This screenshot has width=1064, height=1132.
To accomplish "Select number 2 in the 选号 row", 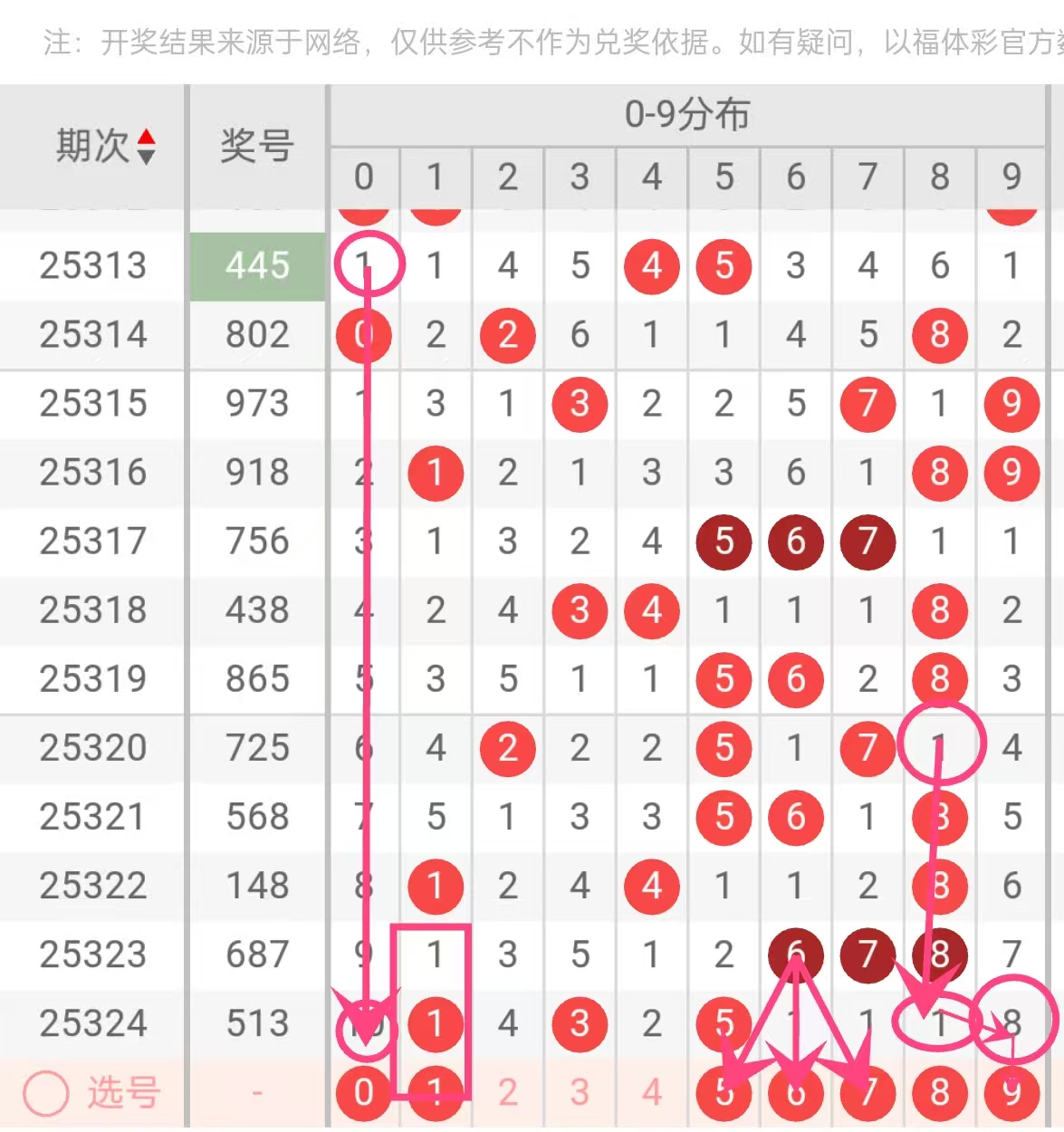I will (507, 1092).
